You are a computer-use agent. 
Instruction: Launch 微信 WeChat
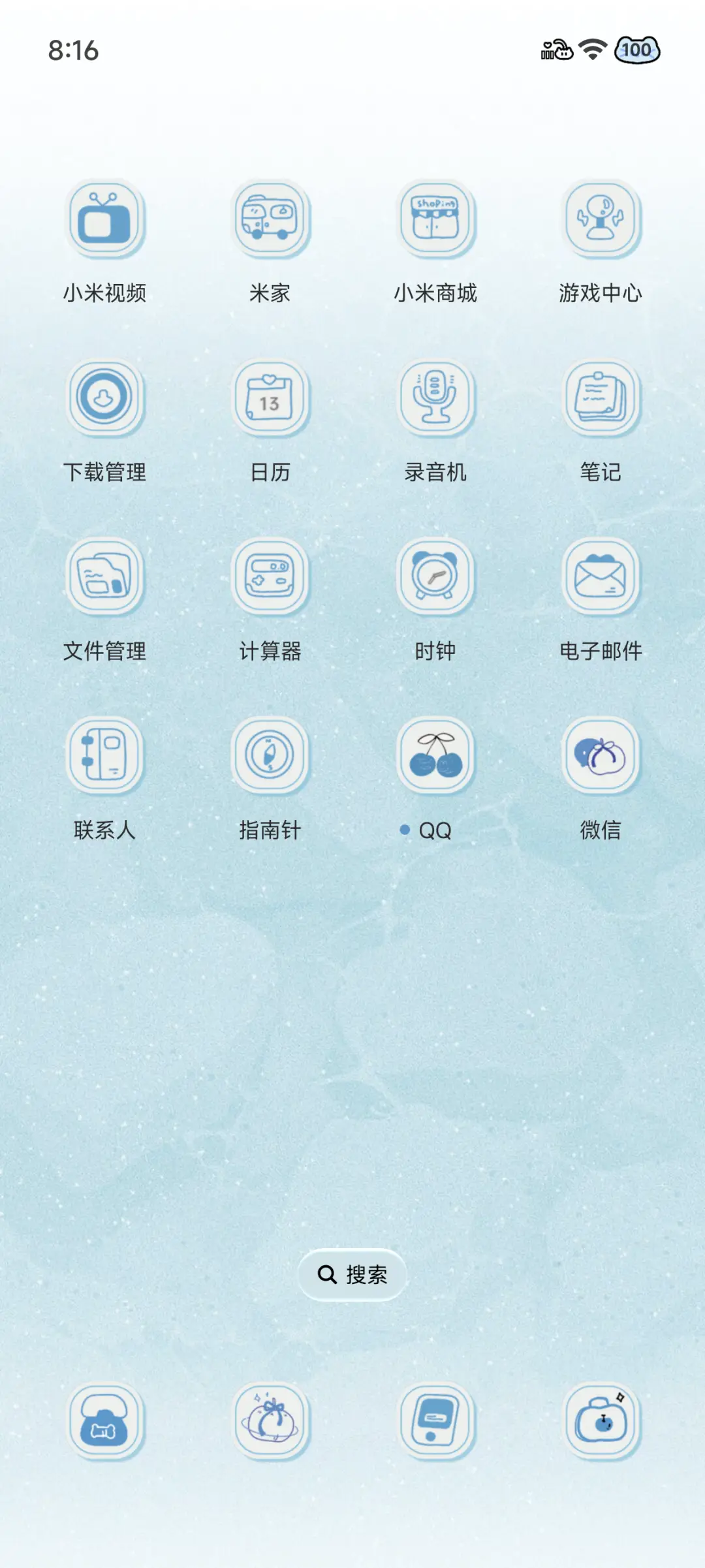tap(600, 758)
